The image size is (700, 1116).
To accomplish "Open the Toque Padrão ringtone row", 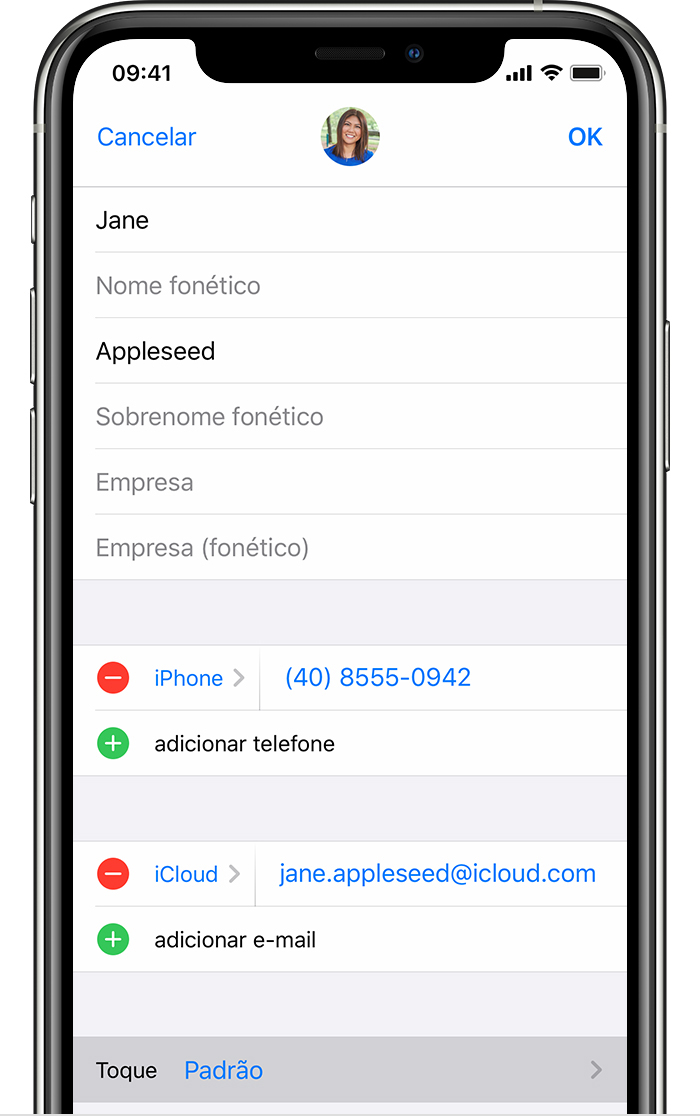I will tap(350, 1070).
